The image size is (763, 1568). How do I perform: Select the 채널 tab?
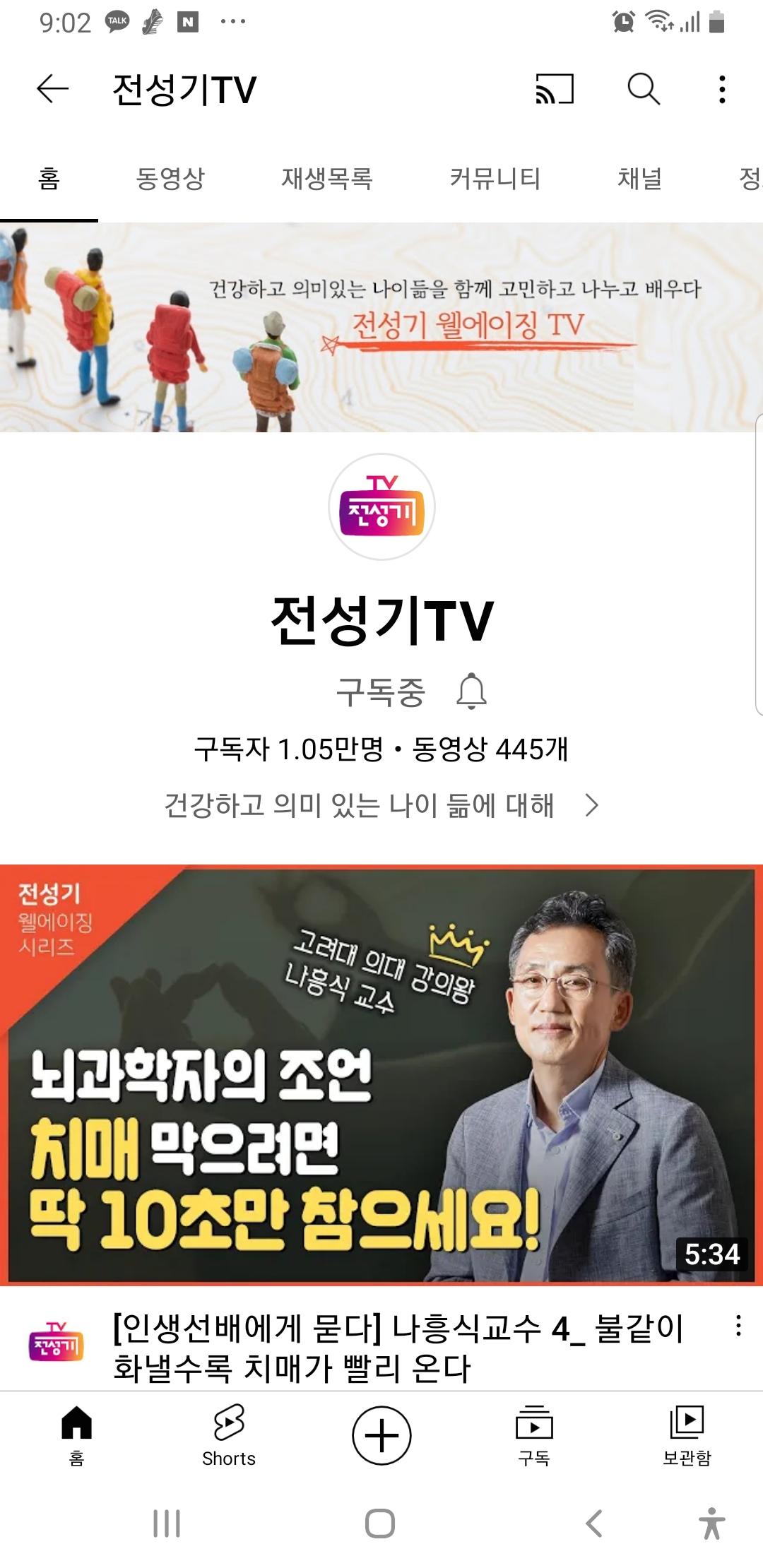point(639,178)
